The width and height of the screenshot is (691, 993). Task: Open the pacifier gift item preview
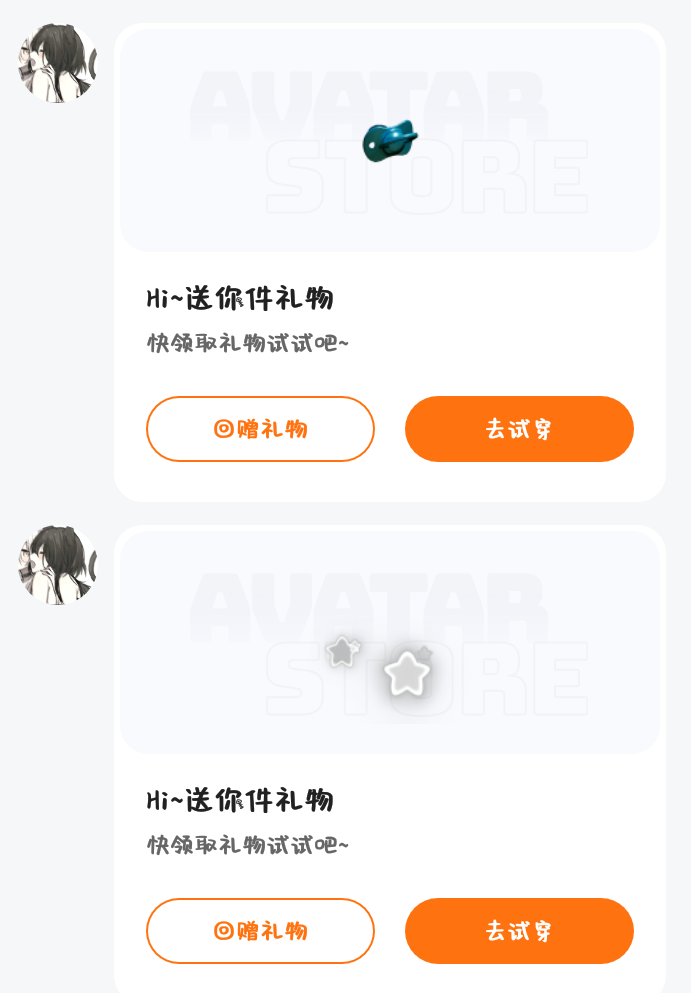(x=389, y=141)
